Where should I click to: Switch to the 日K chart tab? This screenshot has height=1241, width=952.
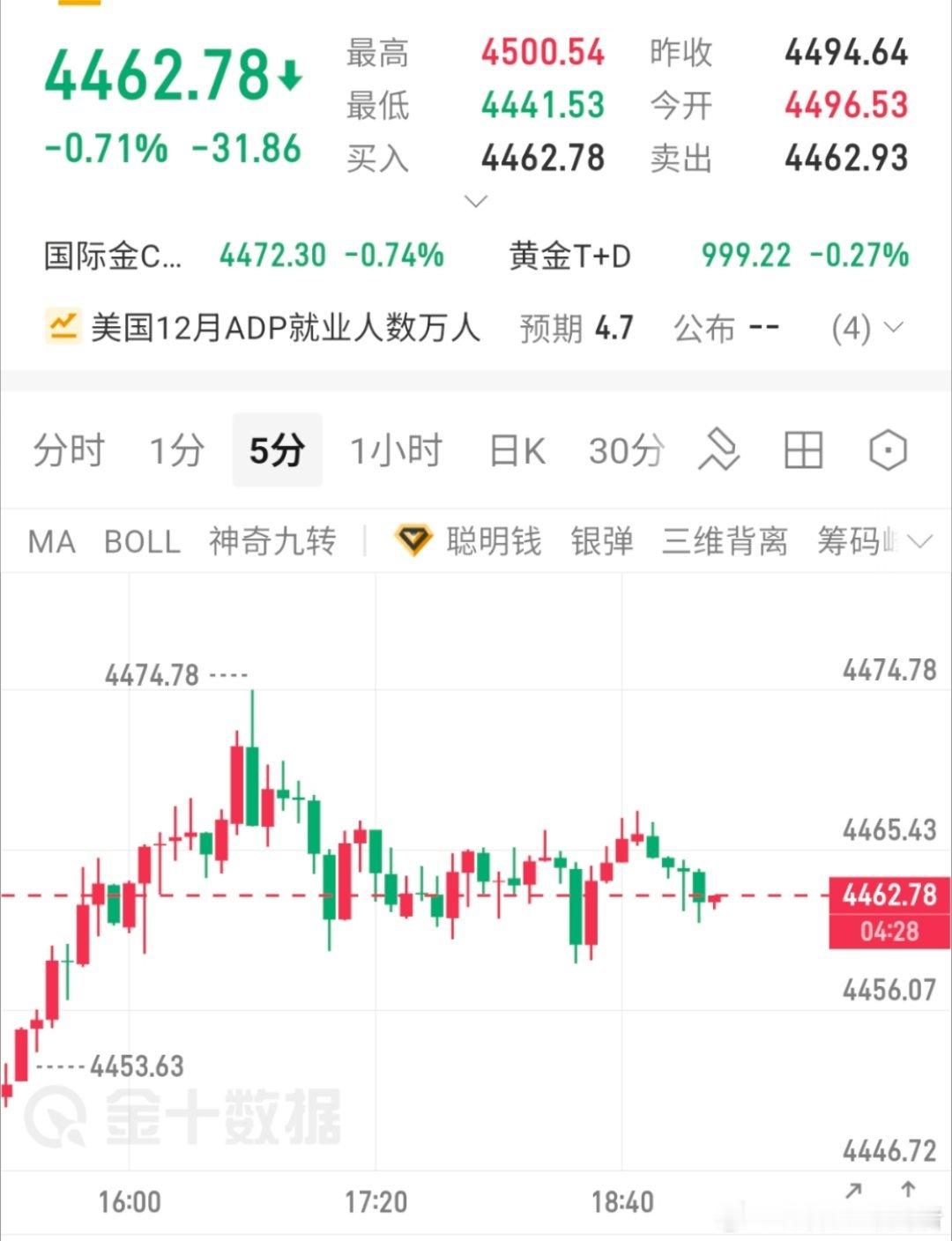516,450
